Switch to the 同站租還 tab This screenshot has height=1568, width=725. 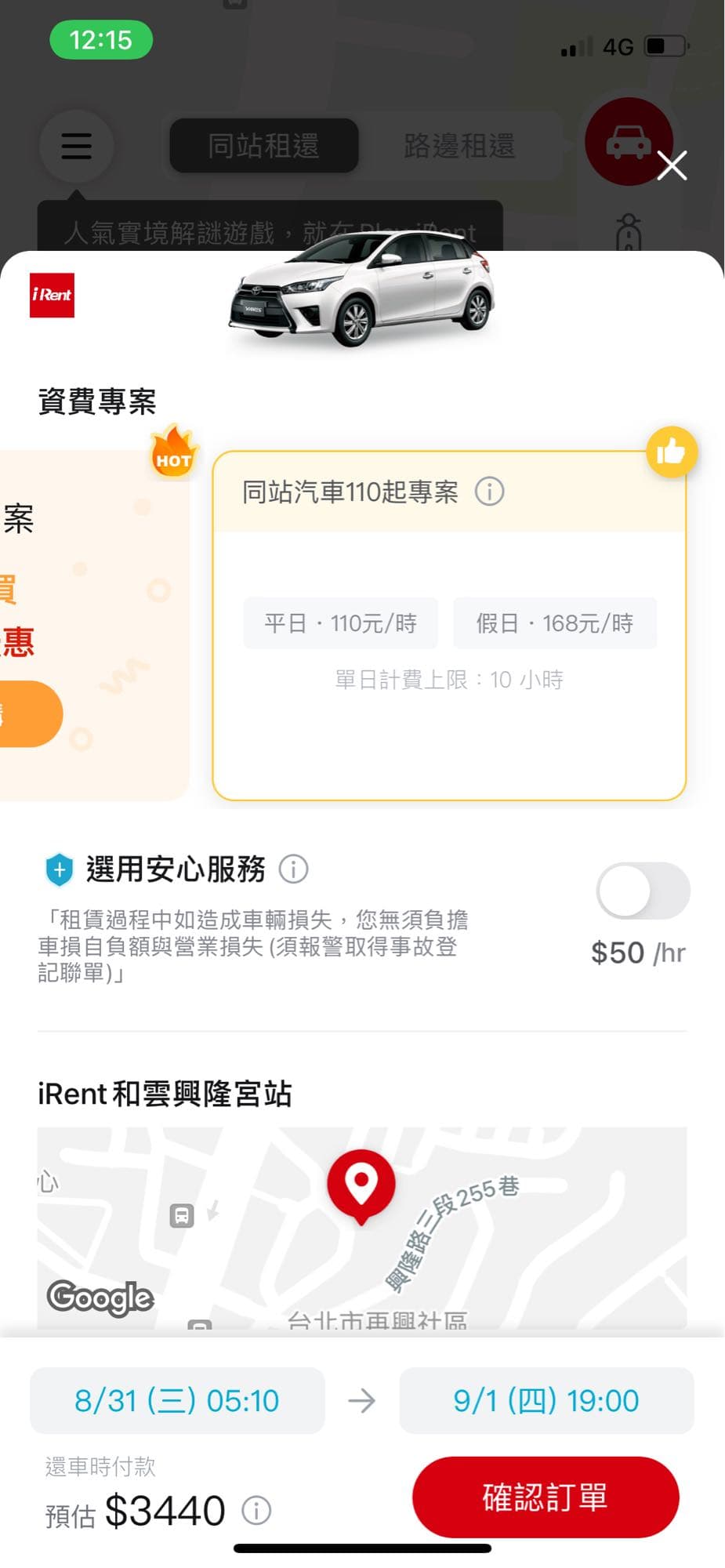263,147
